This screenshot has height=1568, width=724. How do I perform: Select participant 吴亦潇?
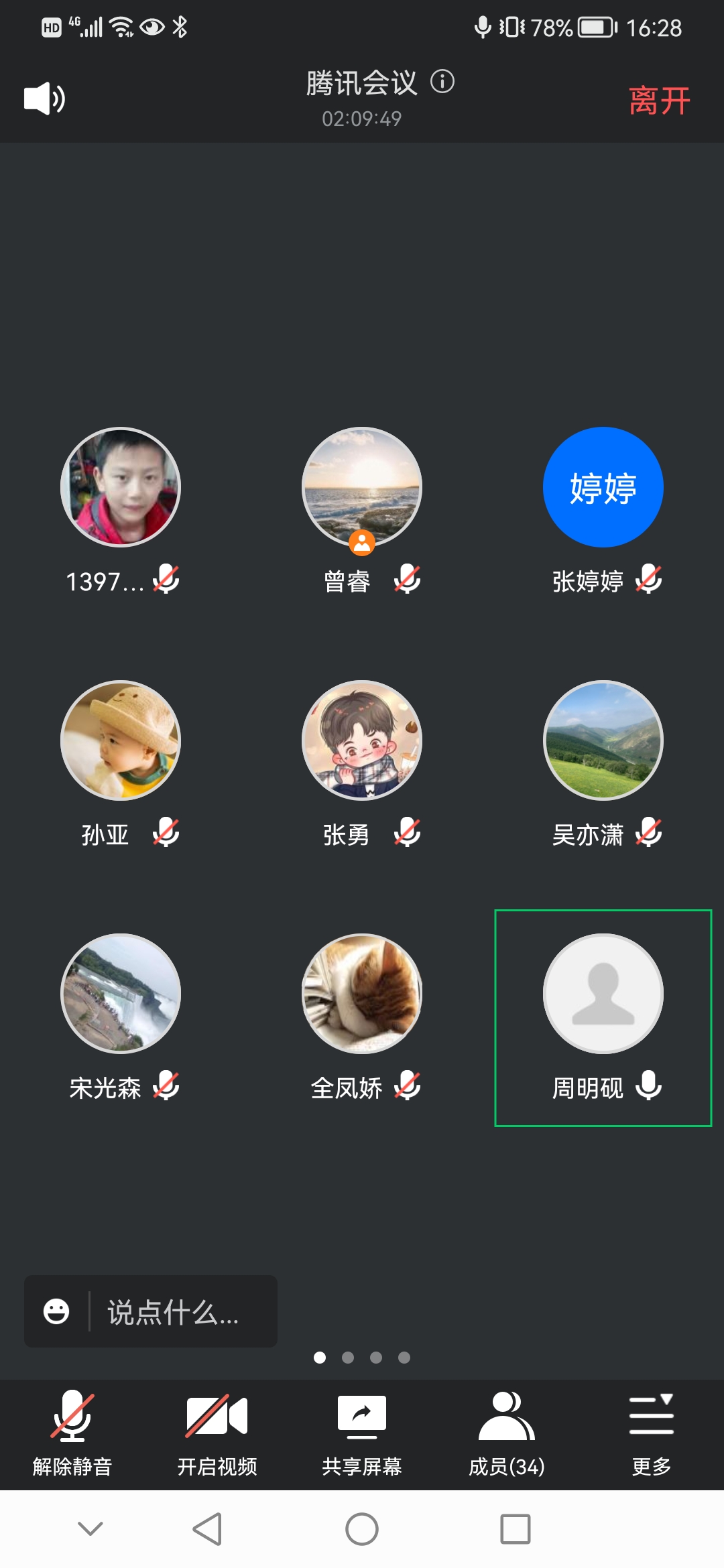point(603,740)
